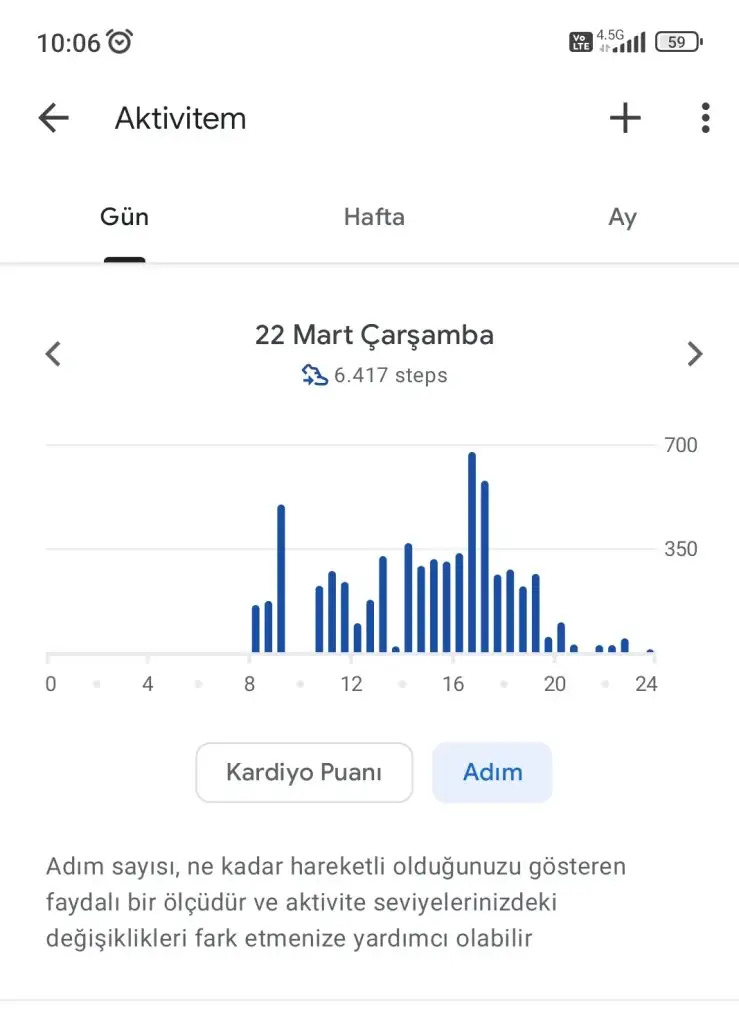
Task: Add a new activity with plus icon
Action: tap(625, 118)
